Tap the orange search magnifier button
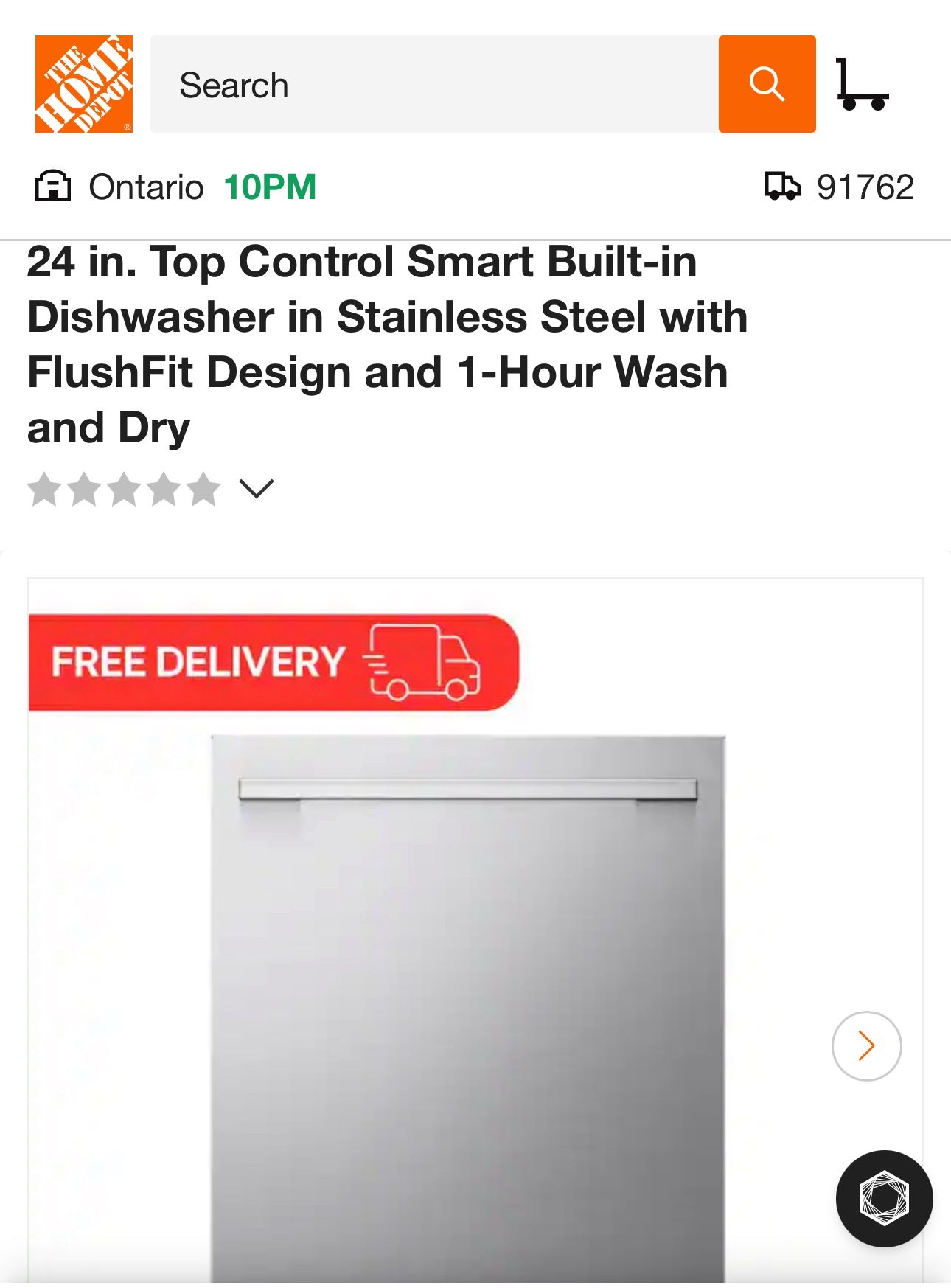Viewport: 951px width, 1288px height. click(x=766, y=84)
